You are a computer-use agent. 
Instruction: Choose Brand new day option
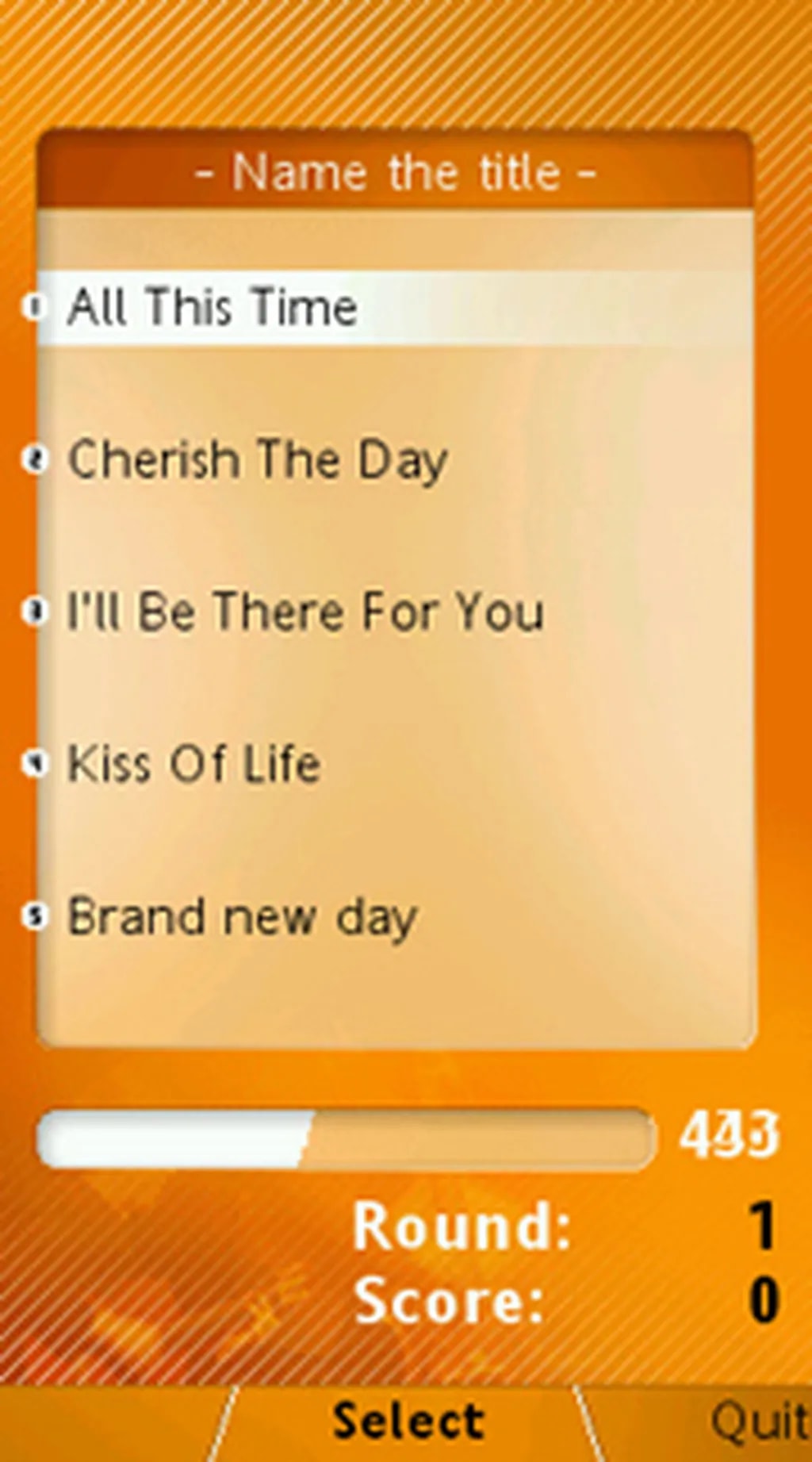(x=242, y=916)
